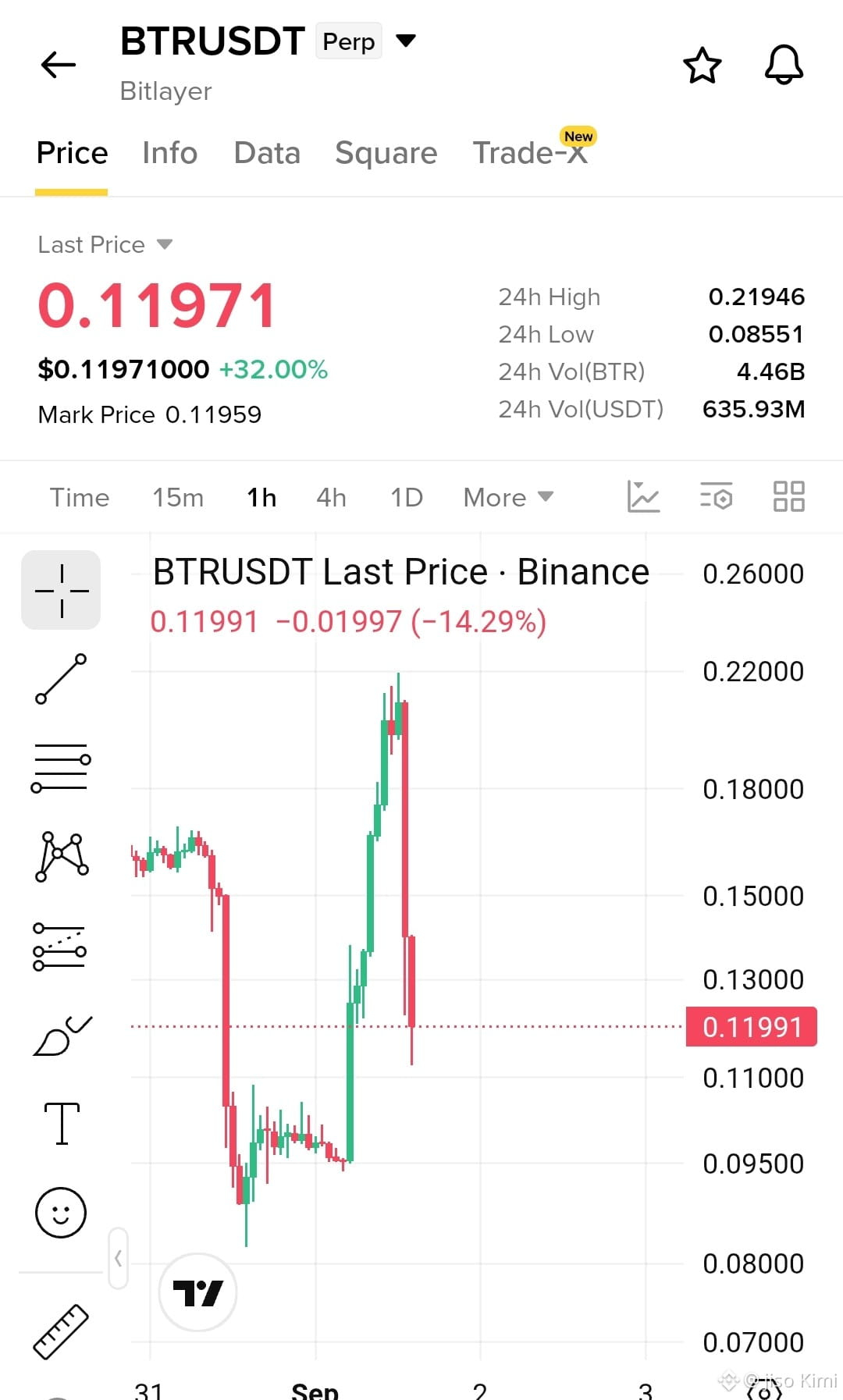843x1400 pixels.
Task: Collapse the drawing toolbar with the arrow handle
Action: [x=118, y=1258]
